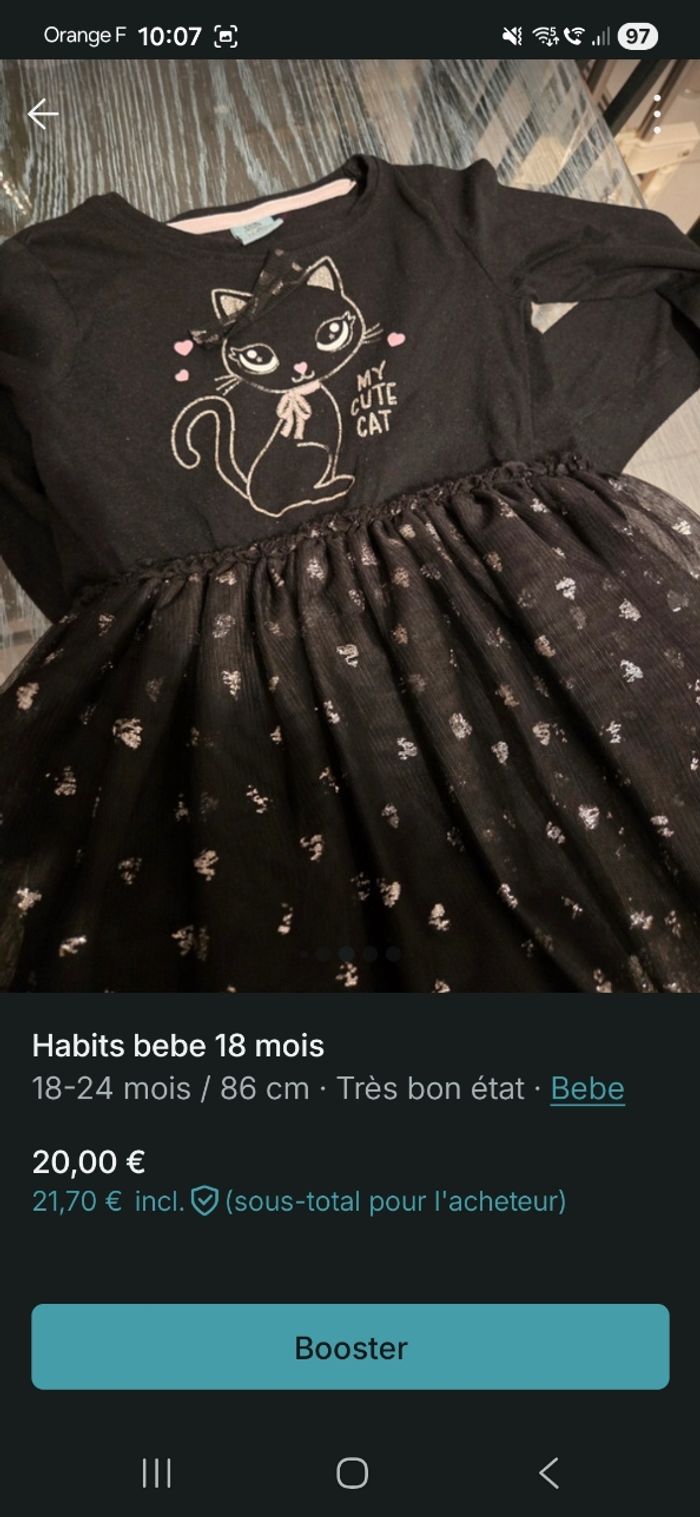Go back using the arrow icon
This screenshot has height=1517, width=700.
42,114
